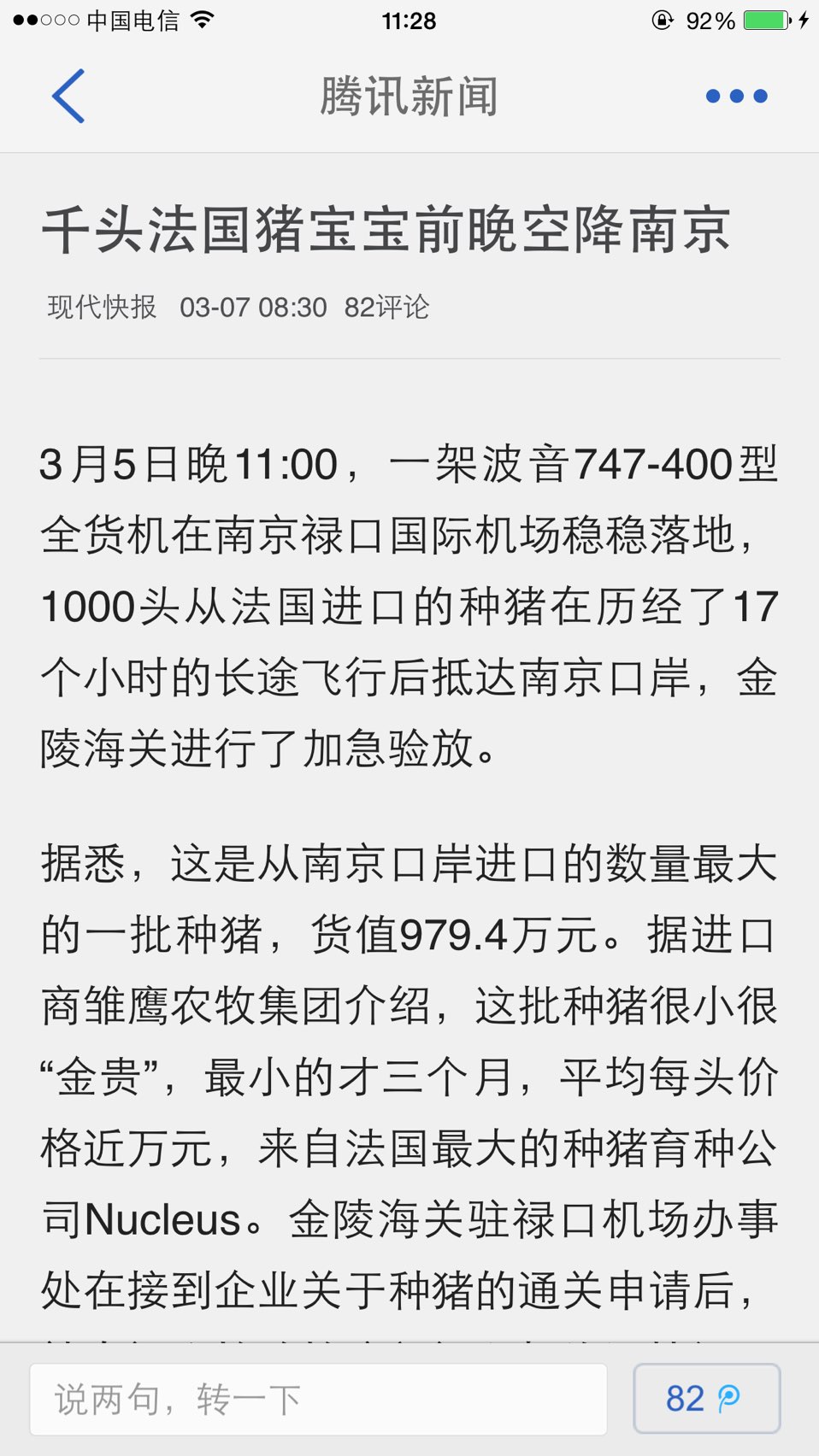The width and height of the screenshot is (819, 1456).
Task: Open the 82 comments button
Action: point(706,1398)
